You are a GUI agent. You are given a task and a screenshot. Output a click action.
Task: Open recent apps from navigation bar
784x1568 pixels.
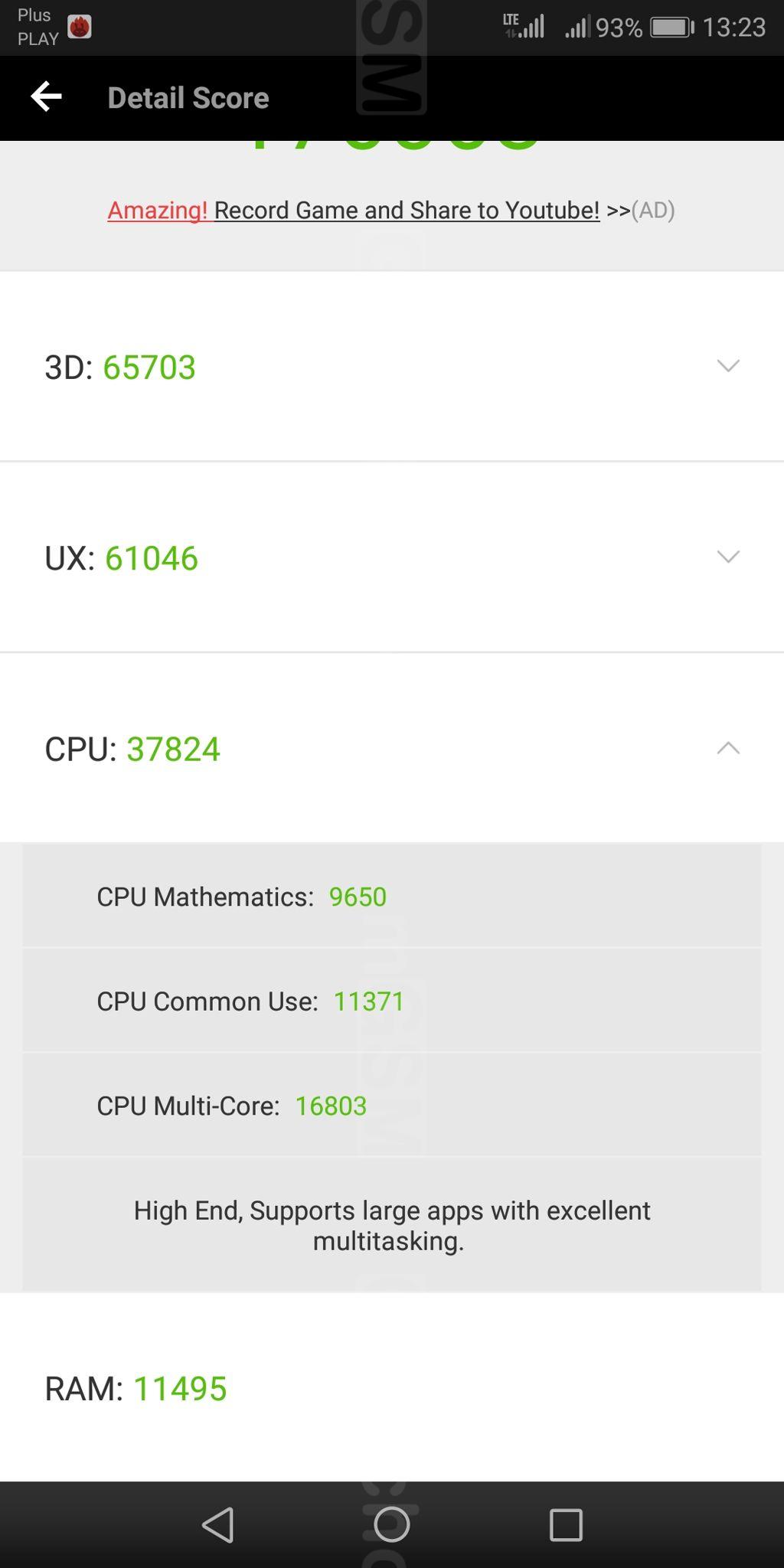pos(566,1524)
